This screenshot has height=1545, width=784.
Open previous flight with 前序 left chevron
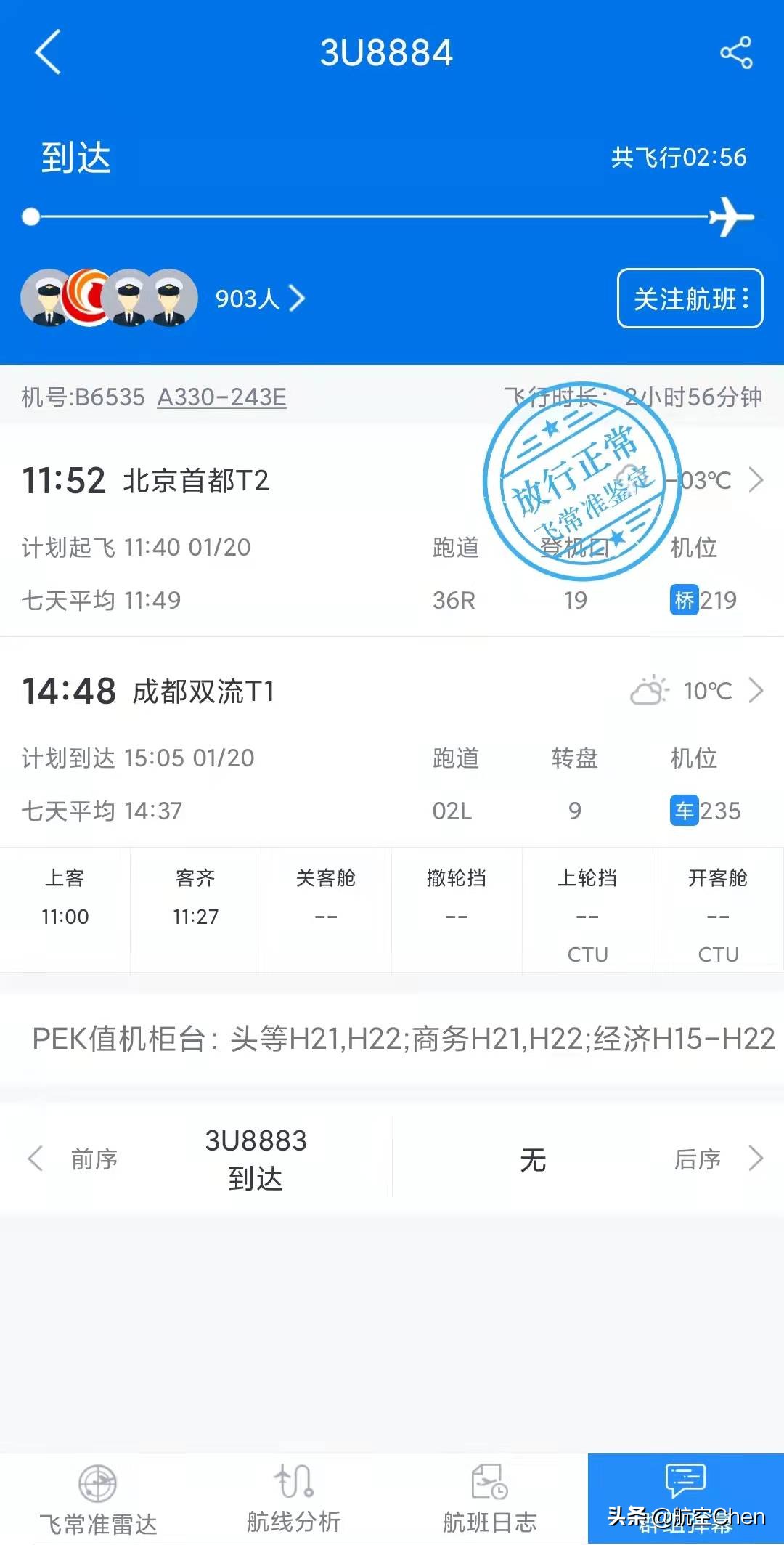35,1159
